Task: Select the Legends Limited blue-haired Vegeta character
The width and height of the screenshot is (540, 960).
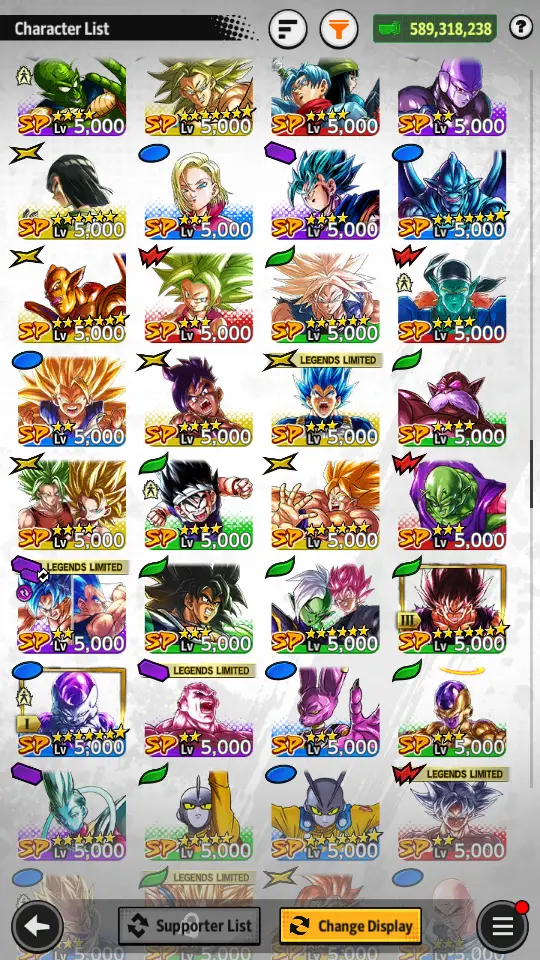Action: coord(325,400)
